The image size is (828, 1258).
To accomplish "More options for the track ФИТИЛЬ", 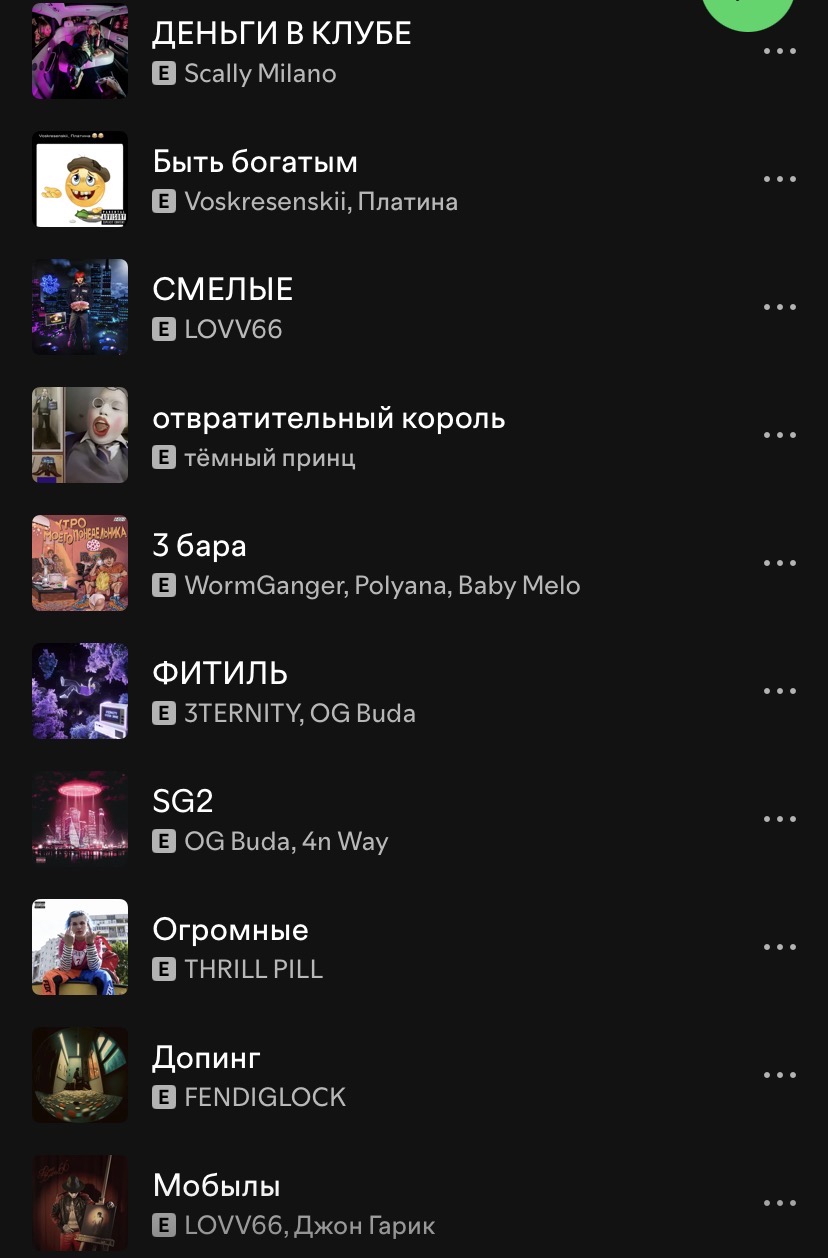I will tap(779, 691).
